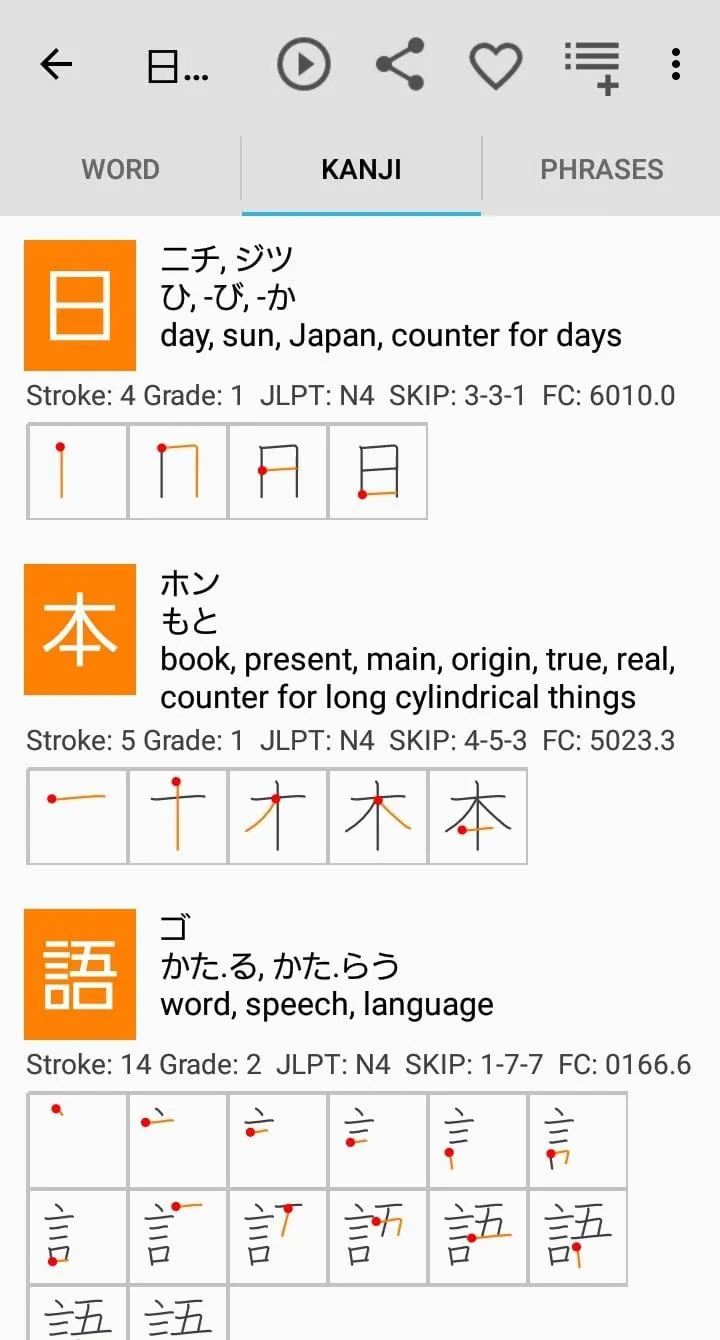Screen dimensions: 720x1340
Task: Open the PHRASES tab
Action: 602,168
